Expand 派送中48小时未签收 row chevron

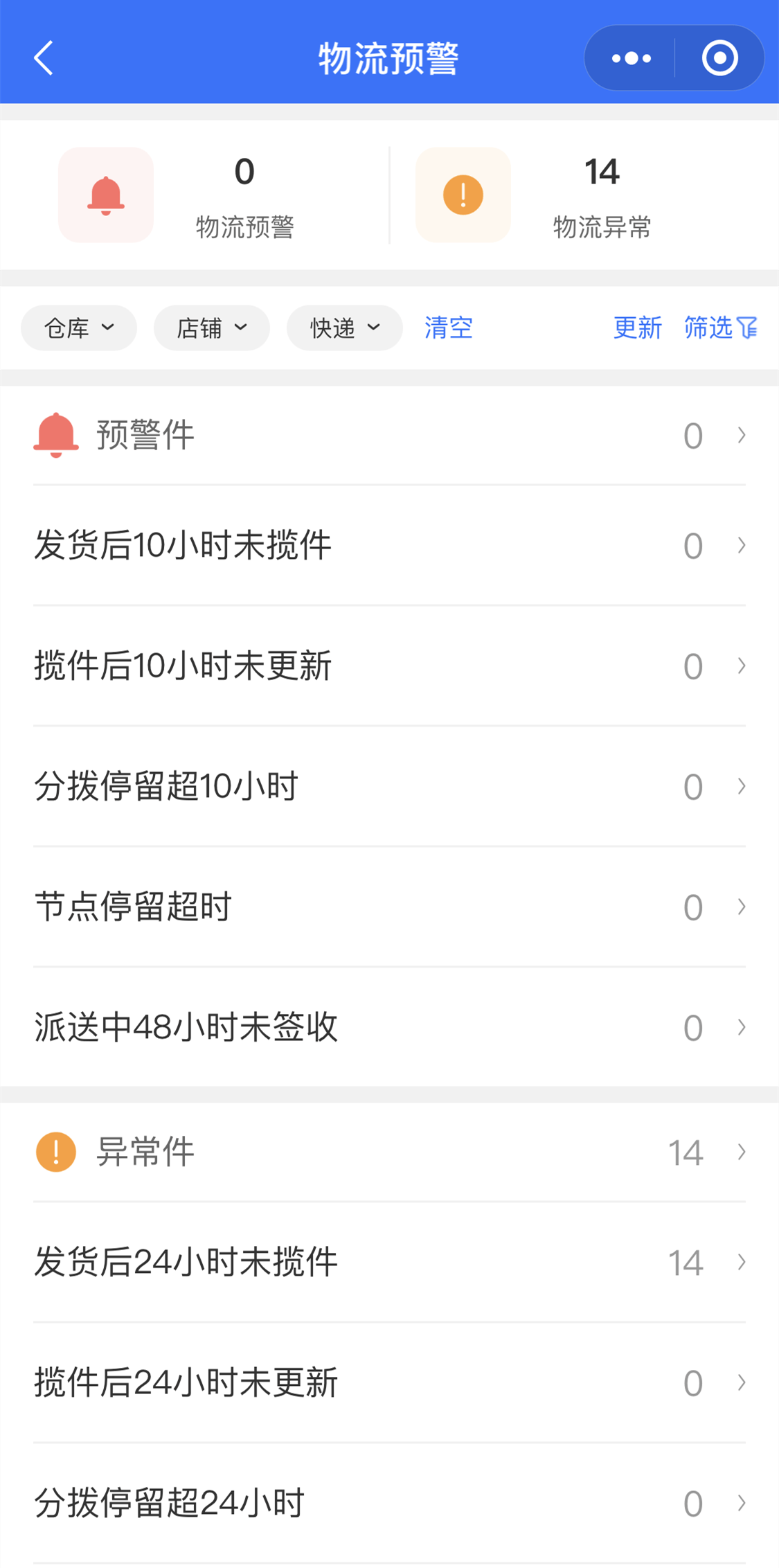(x=742, y=1027)
